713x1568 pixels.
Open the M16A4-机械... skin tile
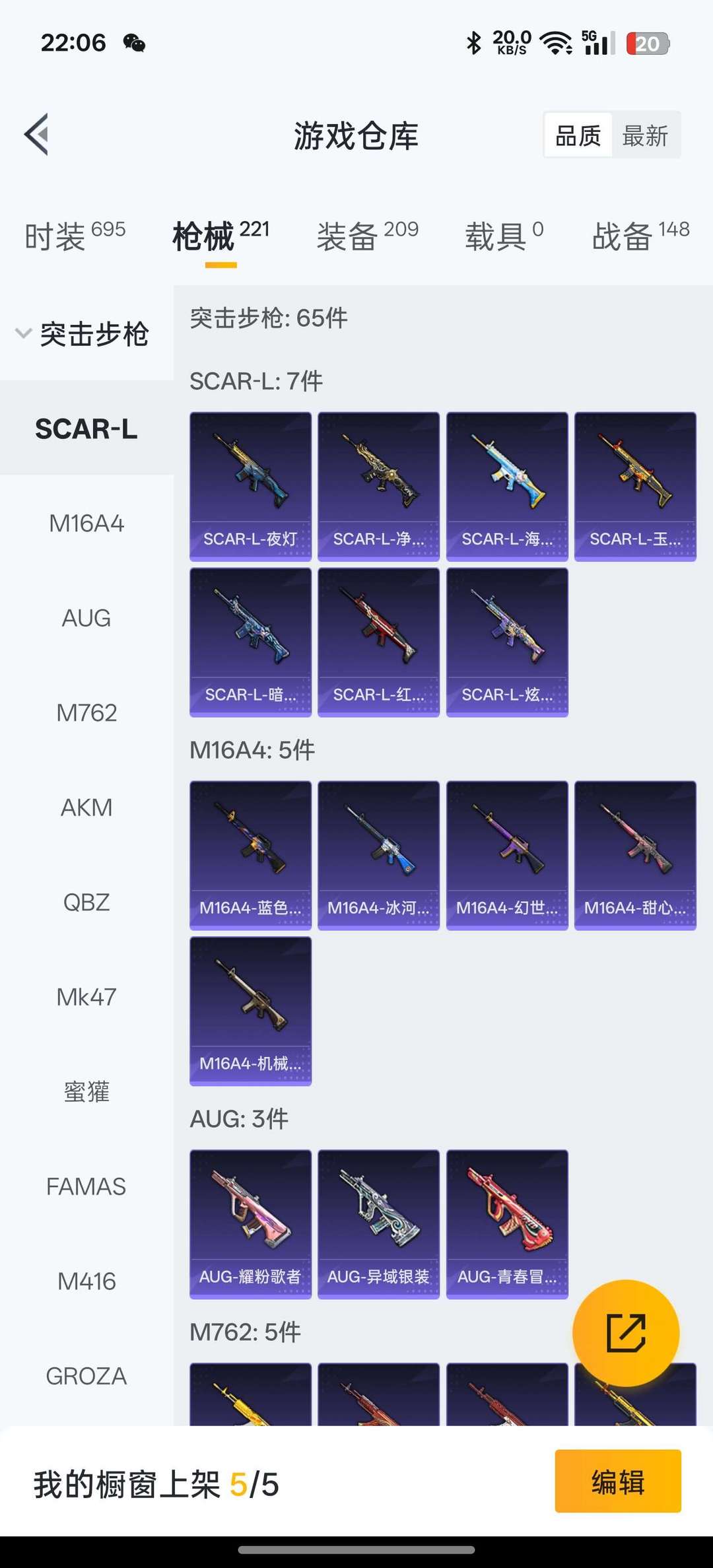click(250, 1011)
